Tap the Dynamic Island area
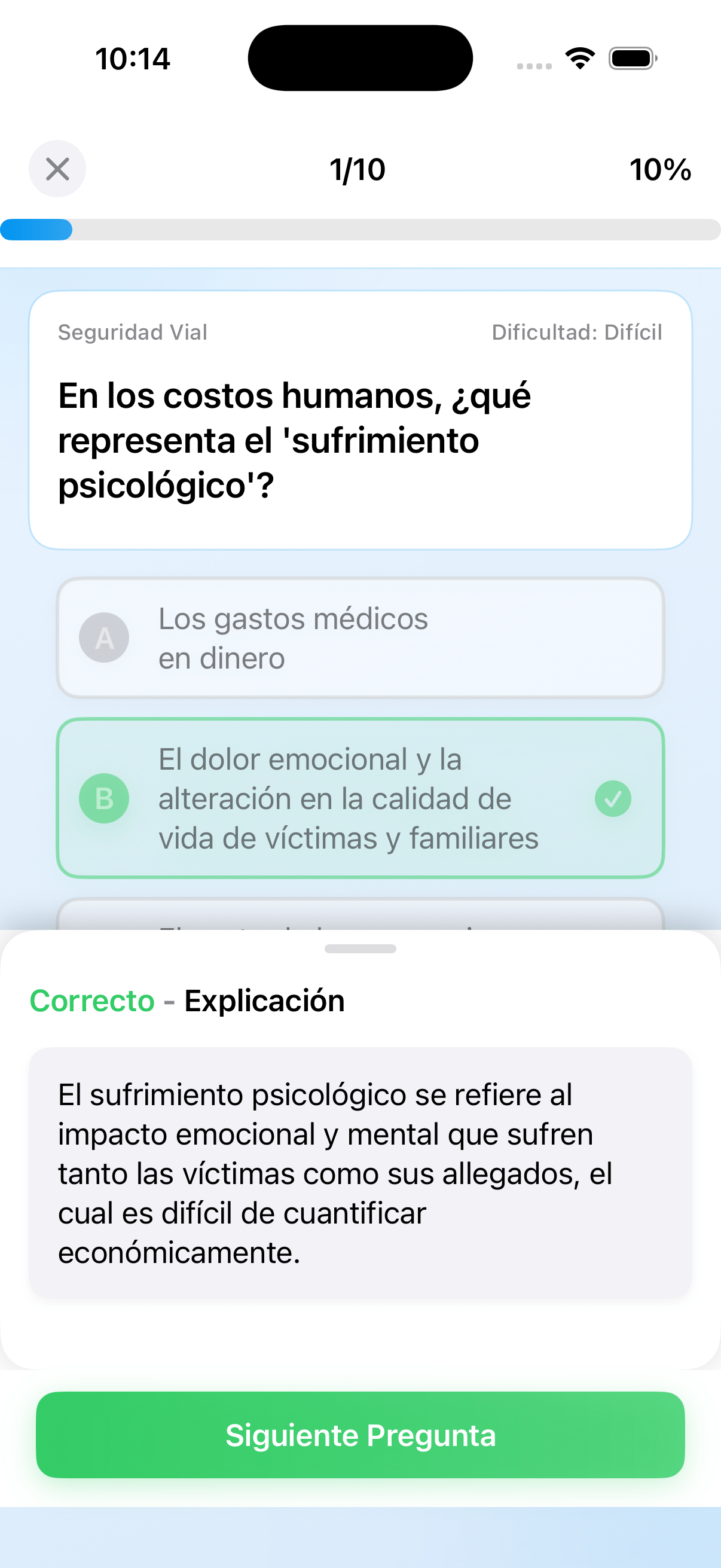721x1568 pixels. click(360, 58)
